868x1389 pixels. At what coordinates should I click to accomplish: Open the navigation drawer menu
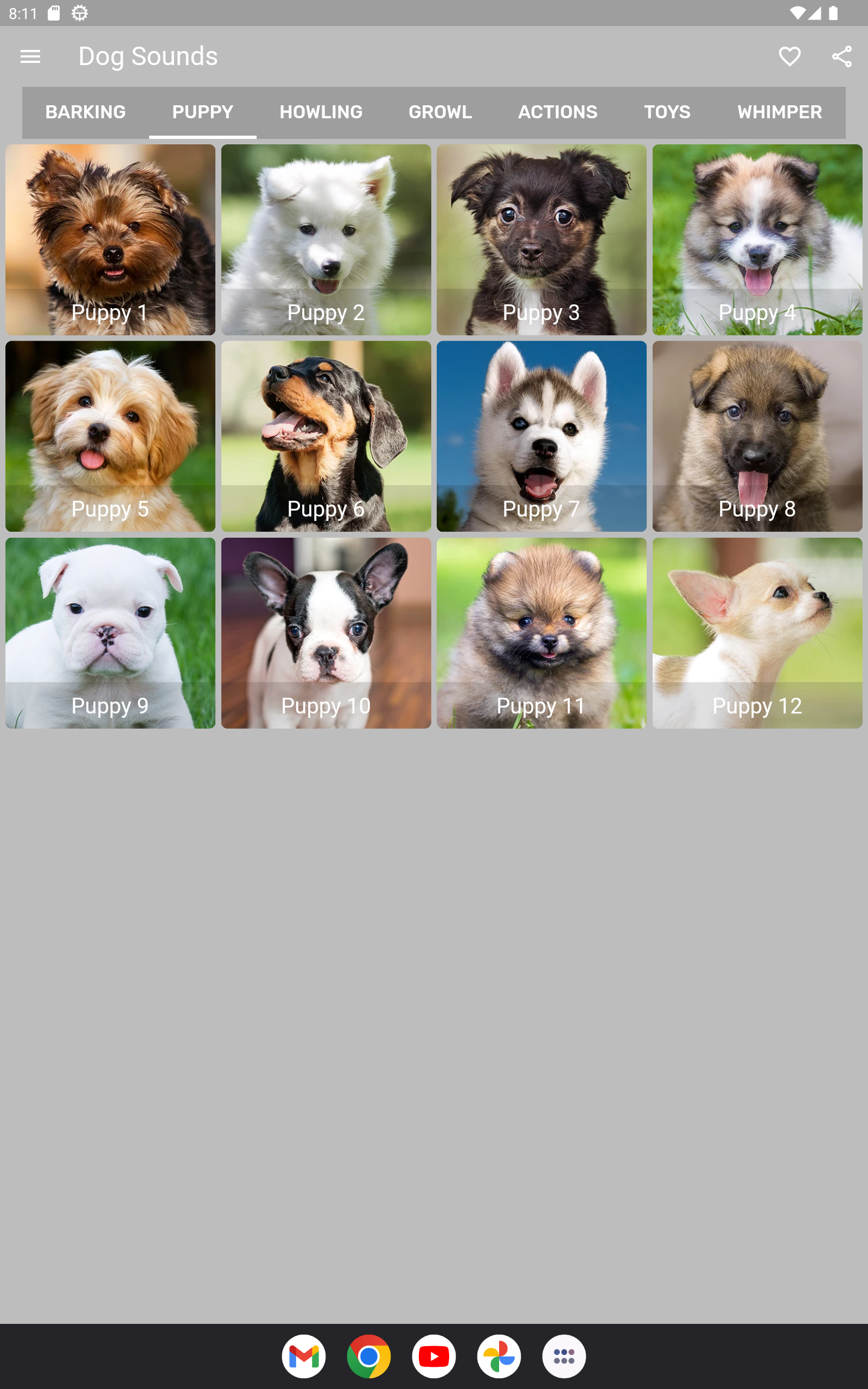[x=30, y=56]
